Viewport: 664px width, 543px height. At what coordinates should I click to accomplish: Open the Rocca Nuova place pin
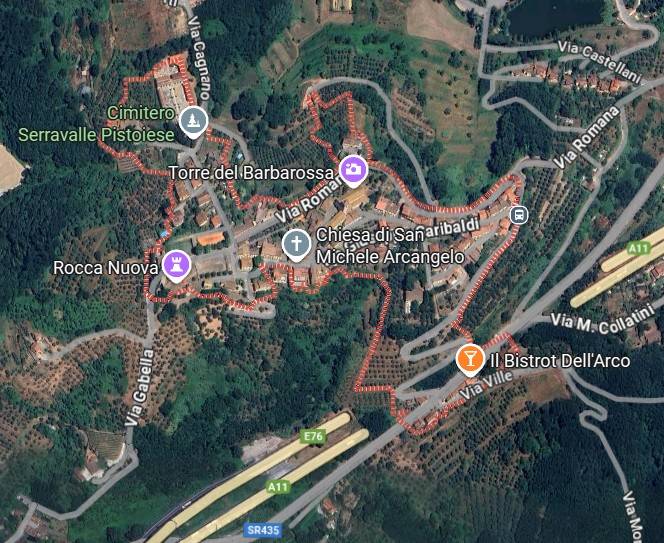click(176, 265)
